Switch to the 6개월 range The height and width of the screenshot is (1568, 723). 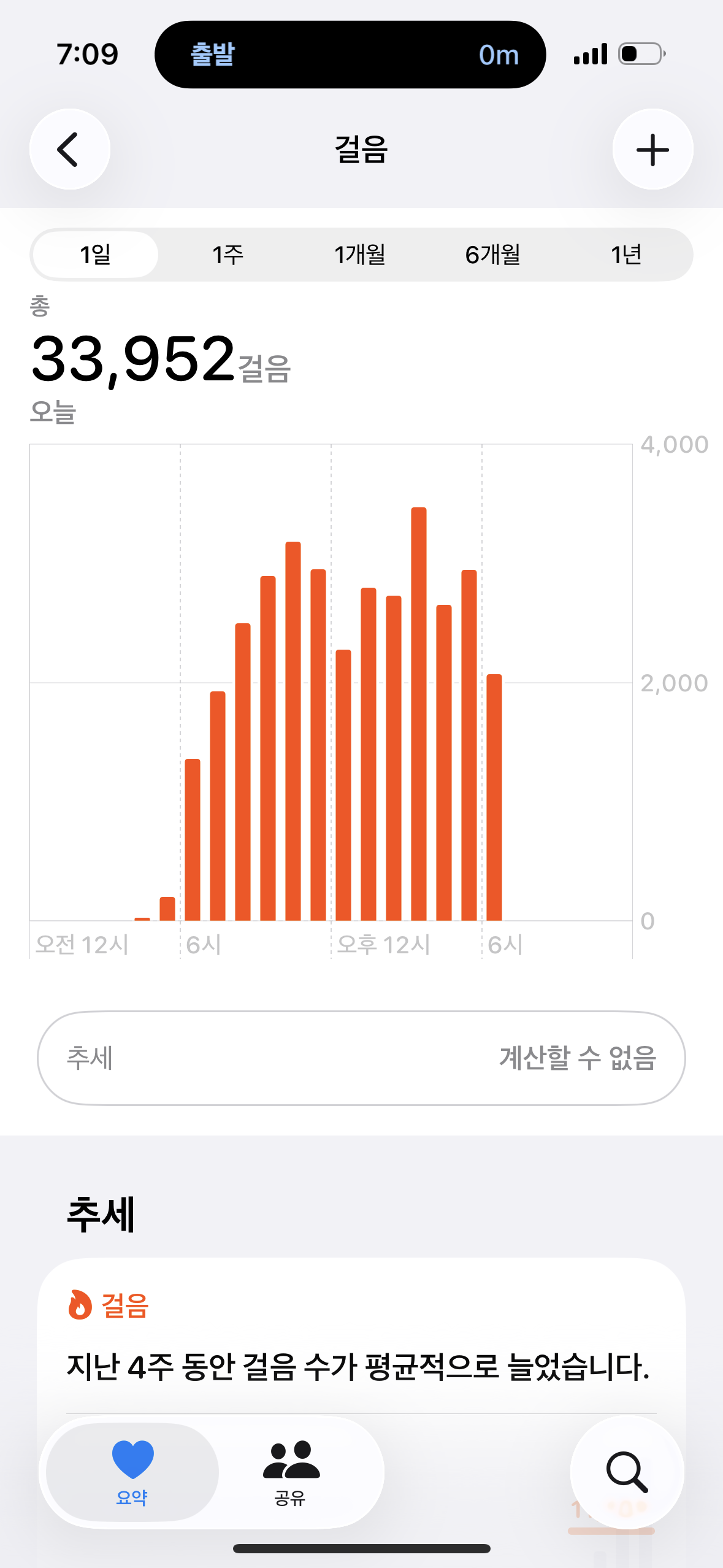click(492, 255)
